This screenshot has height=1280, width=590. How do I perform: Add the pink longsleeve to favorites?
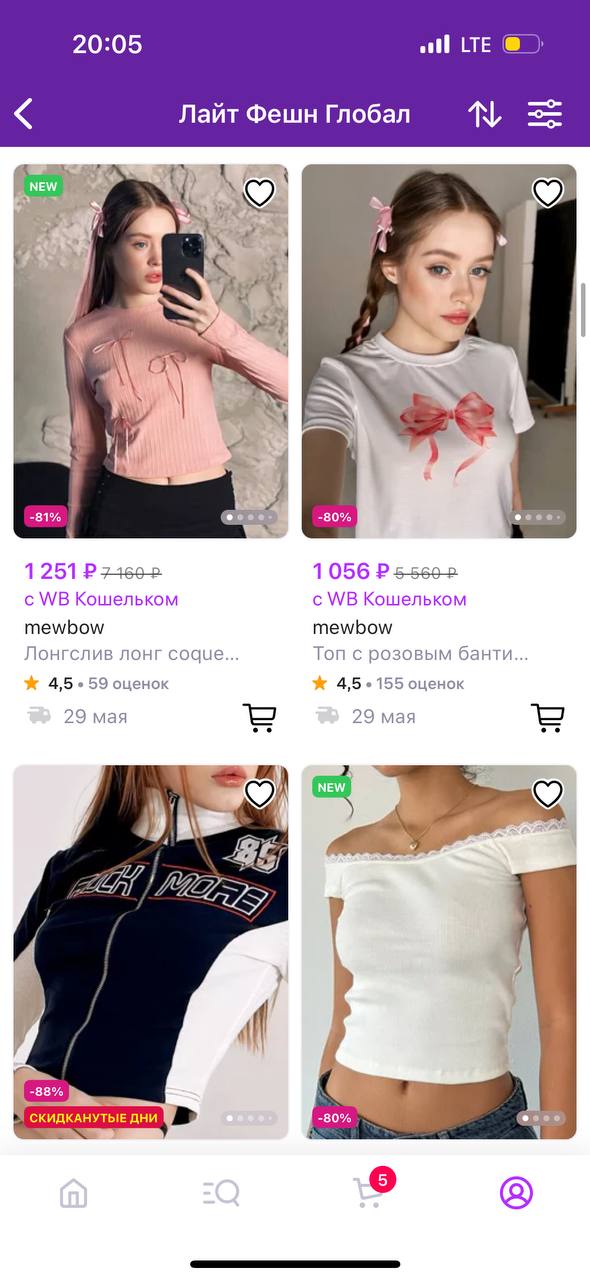coord(259,193)
